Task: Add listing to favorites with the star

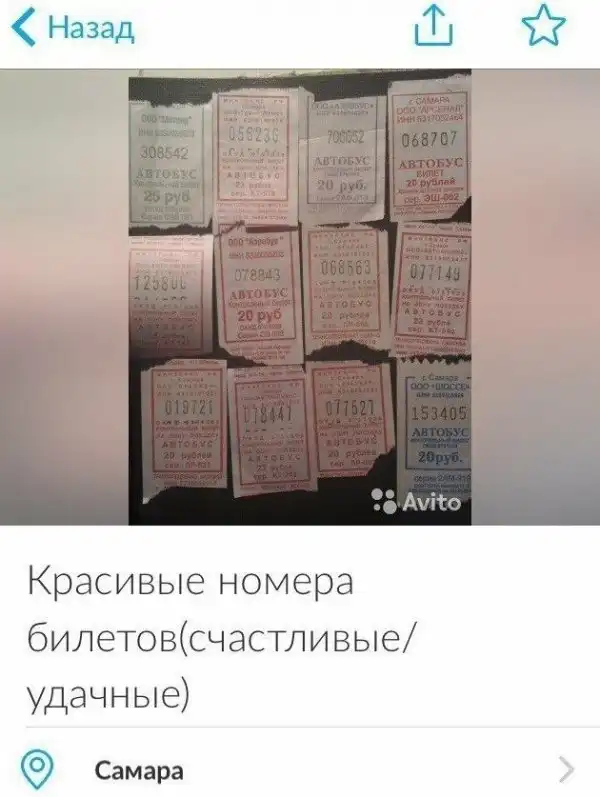Action: point(544,28)
